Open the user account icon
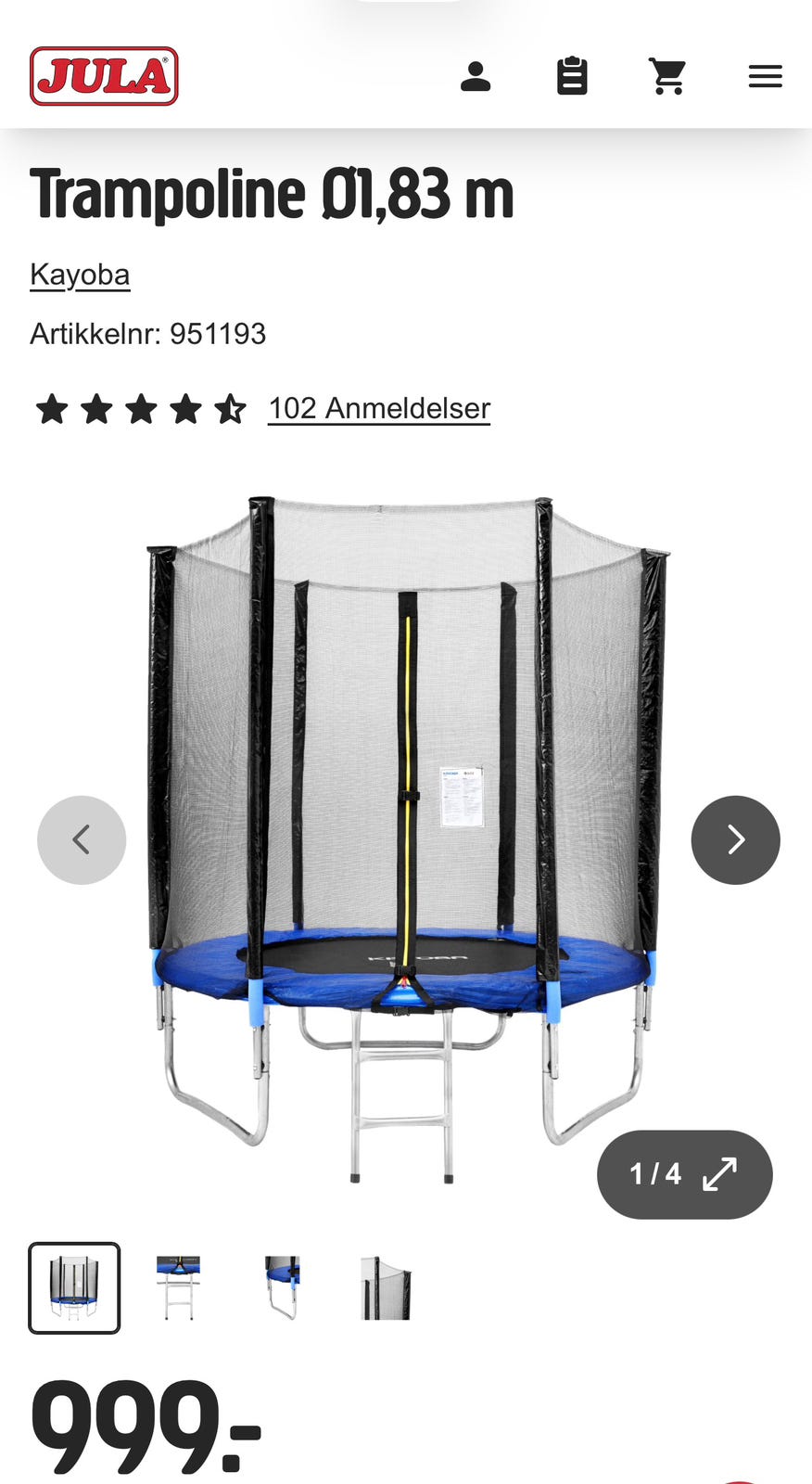This screenshot has width=812, height=1484. click(x=476, y=76)
